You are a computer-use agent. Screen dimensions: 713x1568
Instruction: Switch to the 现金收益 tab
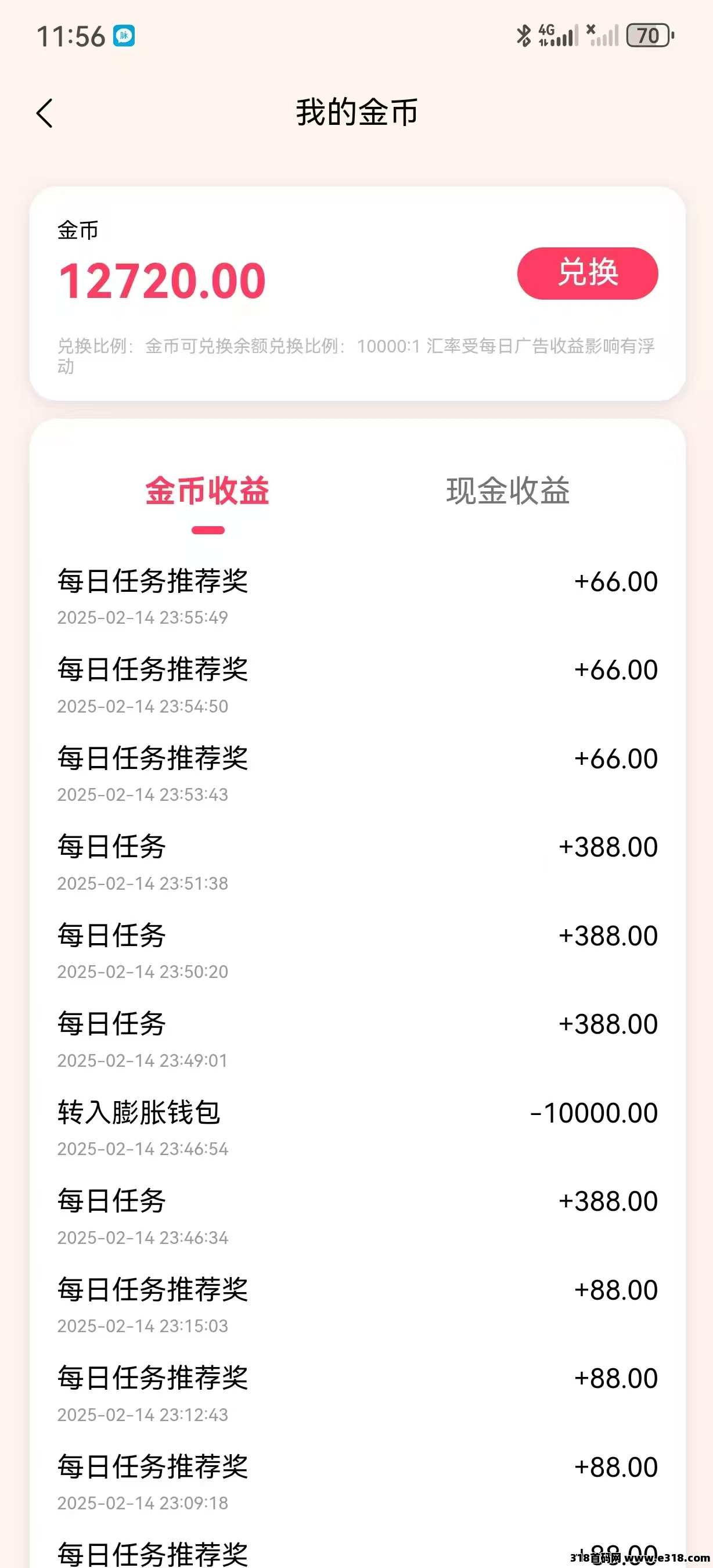(x=507, y=491)
